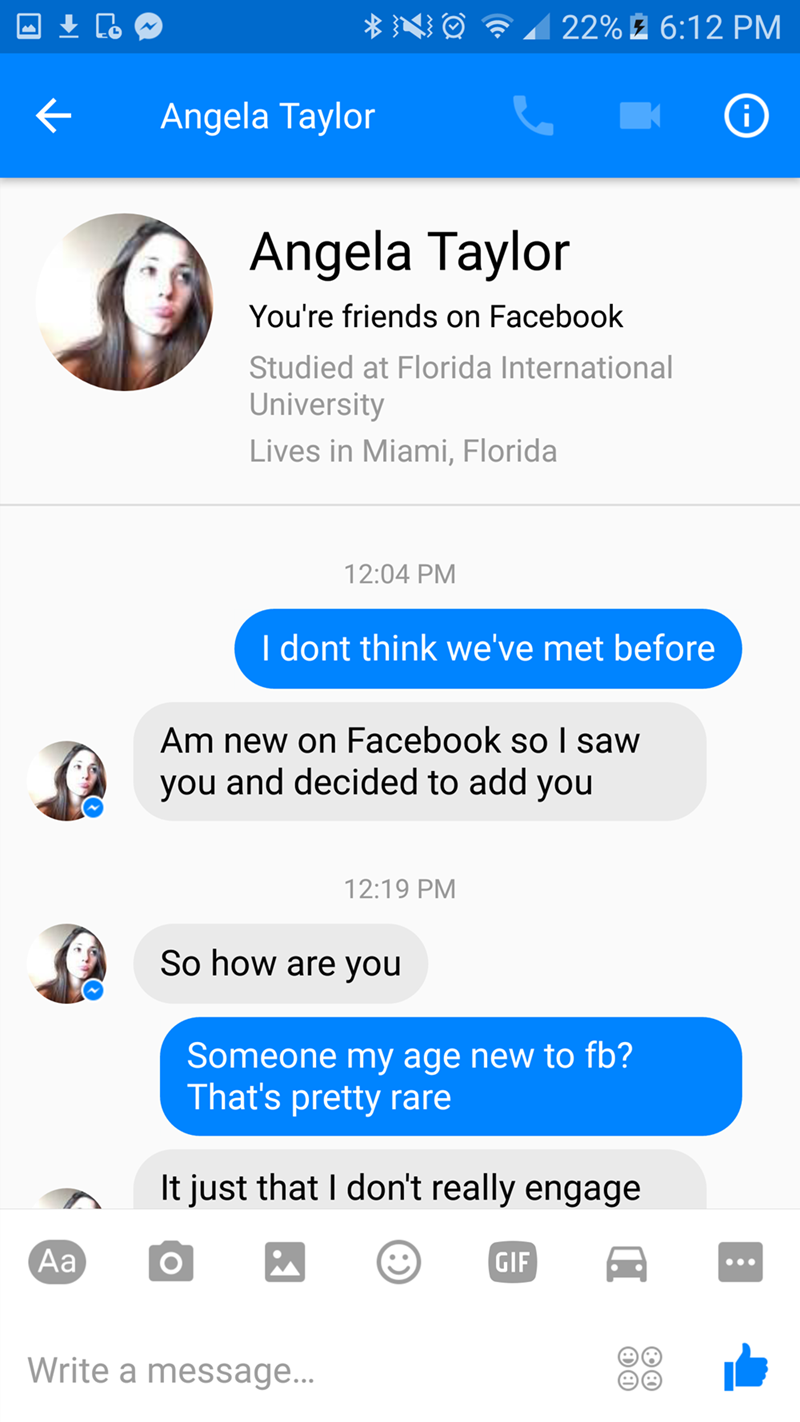Tap the car ride request icon
Screen dimensions: 800x1422
(626, 1264)
